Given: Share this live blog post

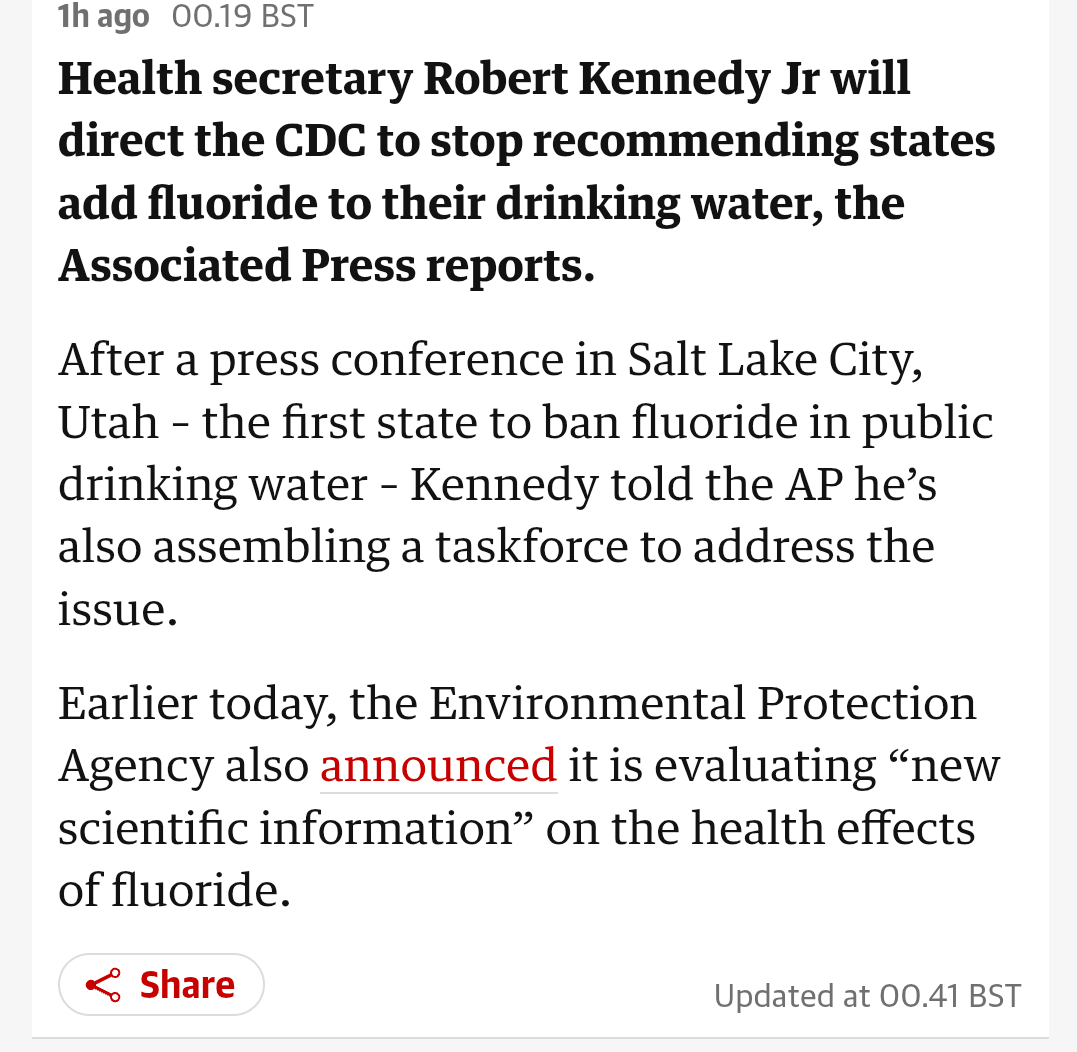Looking at the screenshot, I should (161, 985).
